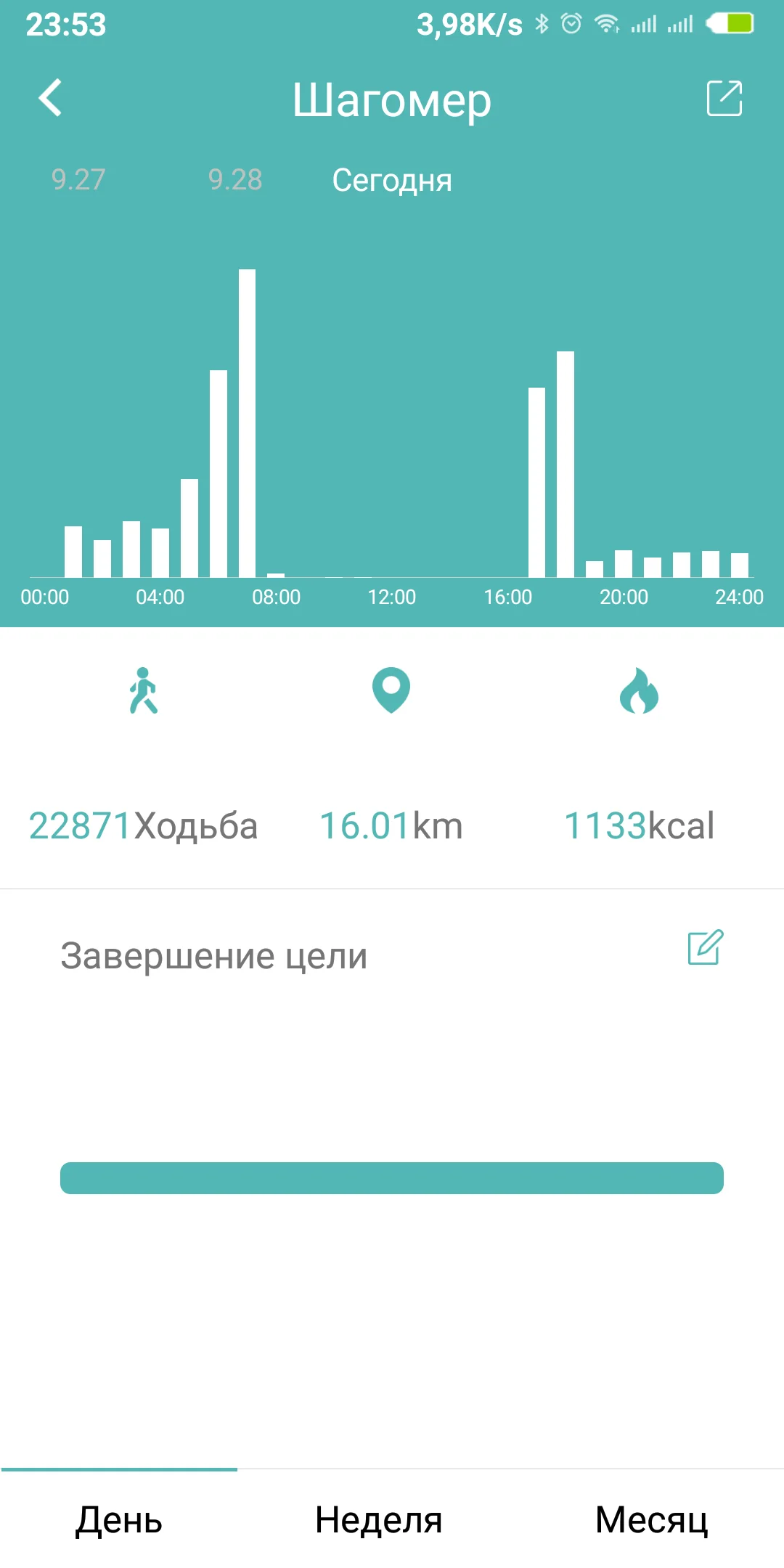Open the Неделя tab

[379, 1519]
